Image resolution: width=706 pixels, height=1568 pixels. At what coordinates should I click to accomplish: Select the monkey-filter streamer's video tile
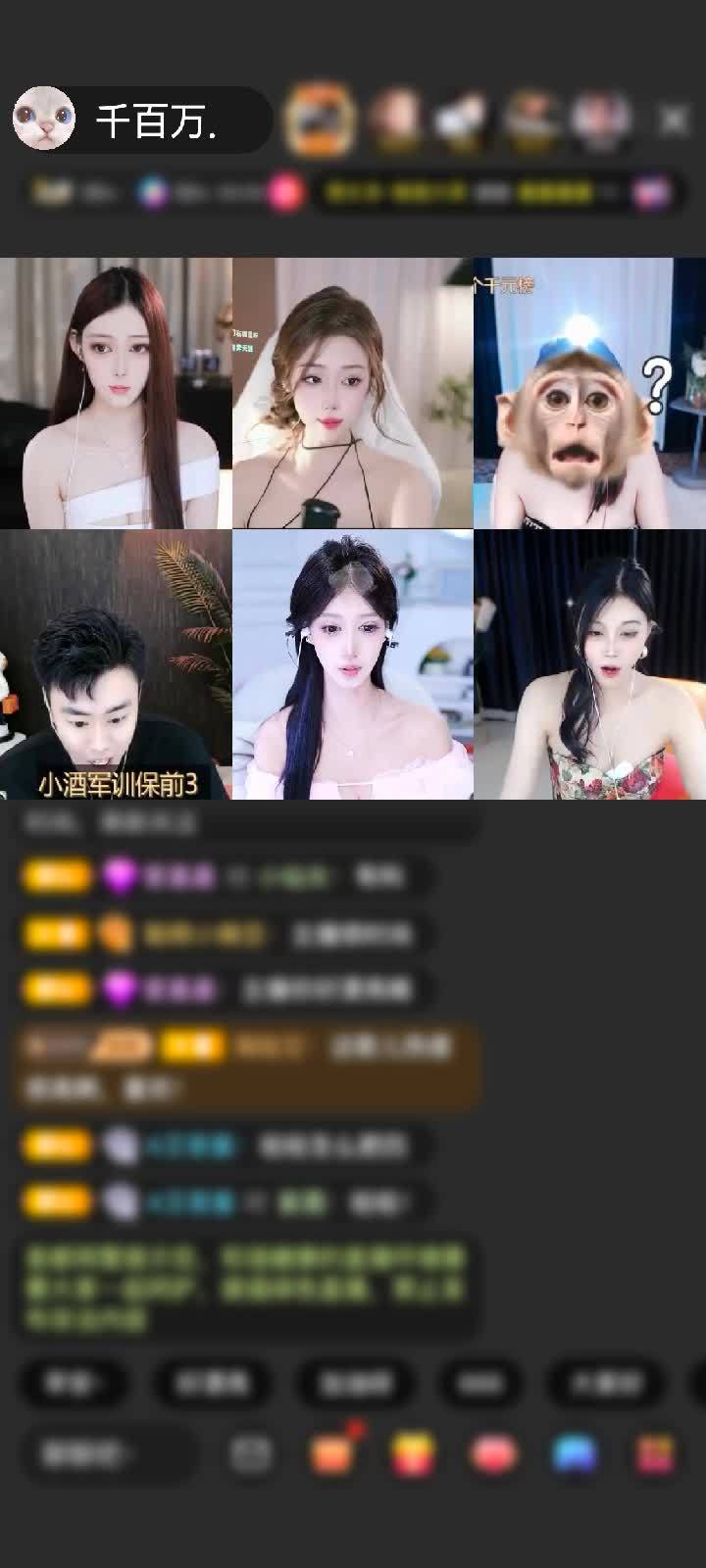pos(588,393)
